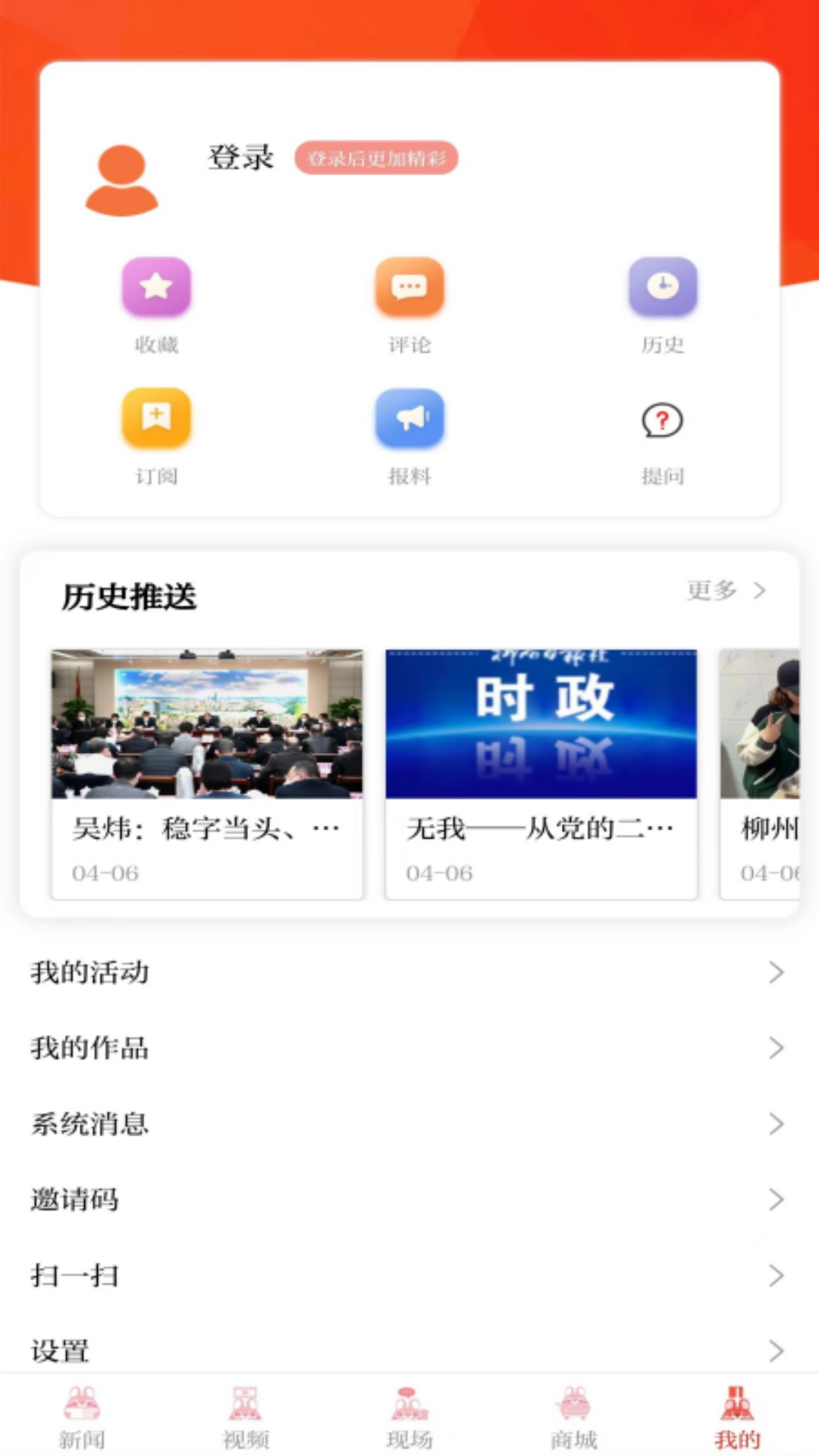Tap the 登录 login button
819x1456 pixels.
pyautogui.click(x=241, y=159)
